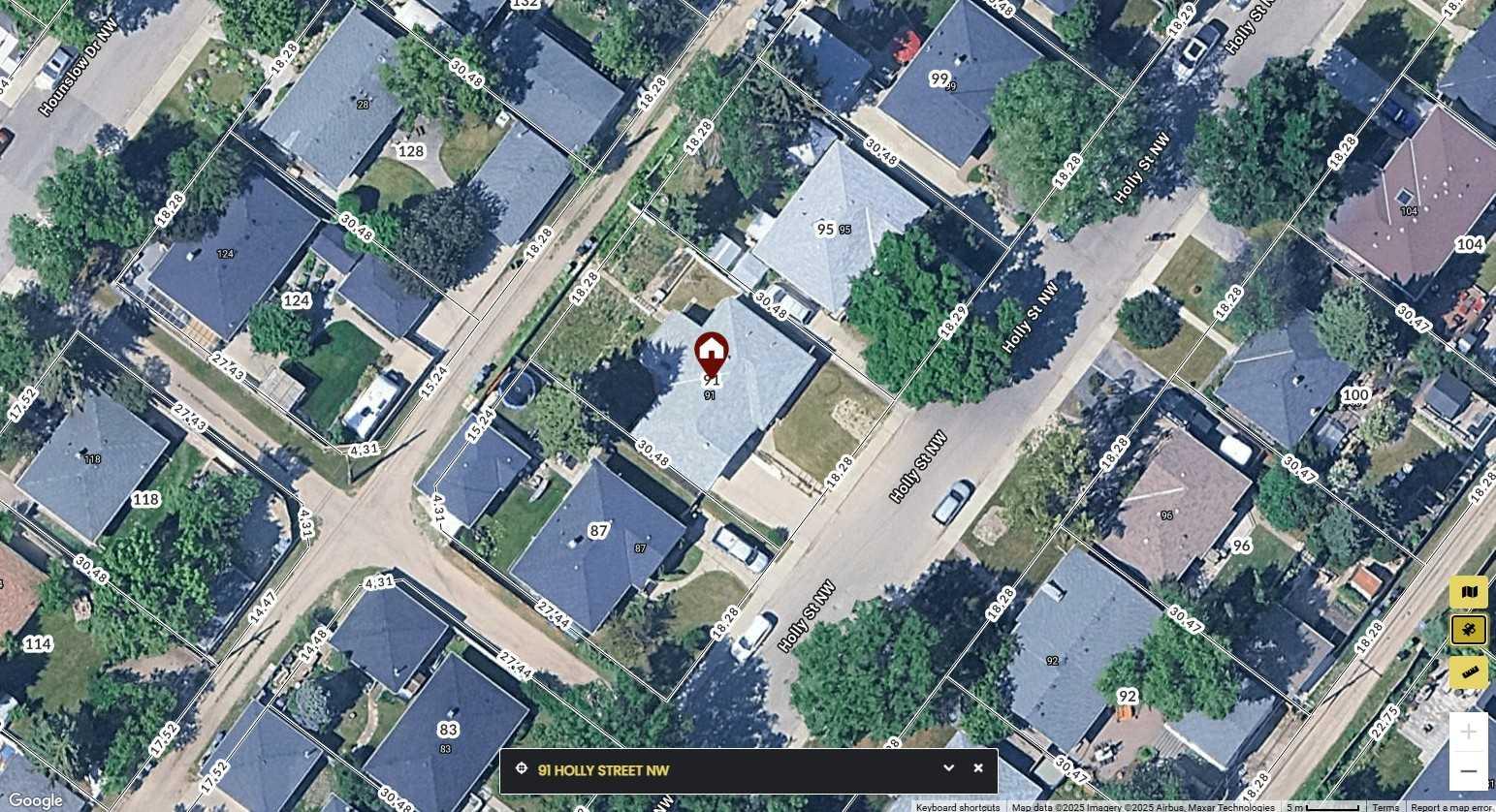Switch to the street map view
Image resolution: width=1496 pixels, height=812 pixels.
tap(1468, 592)
